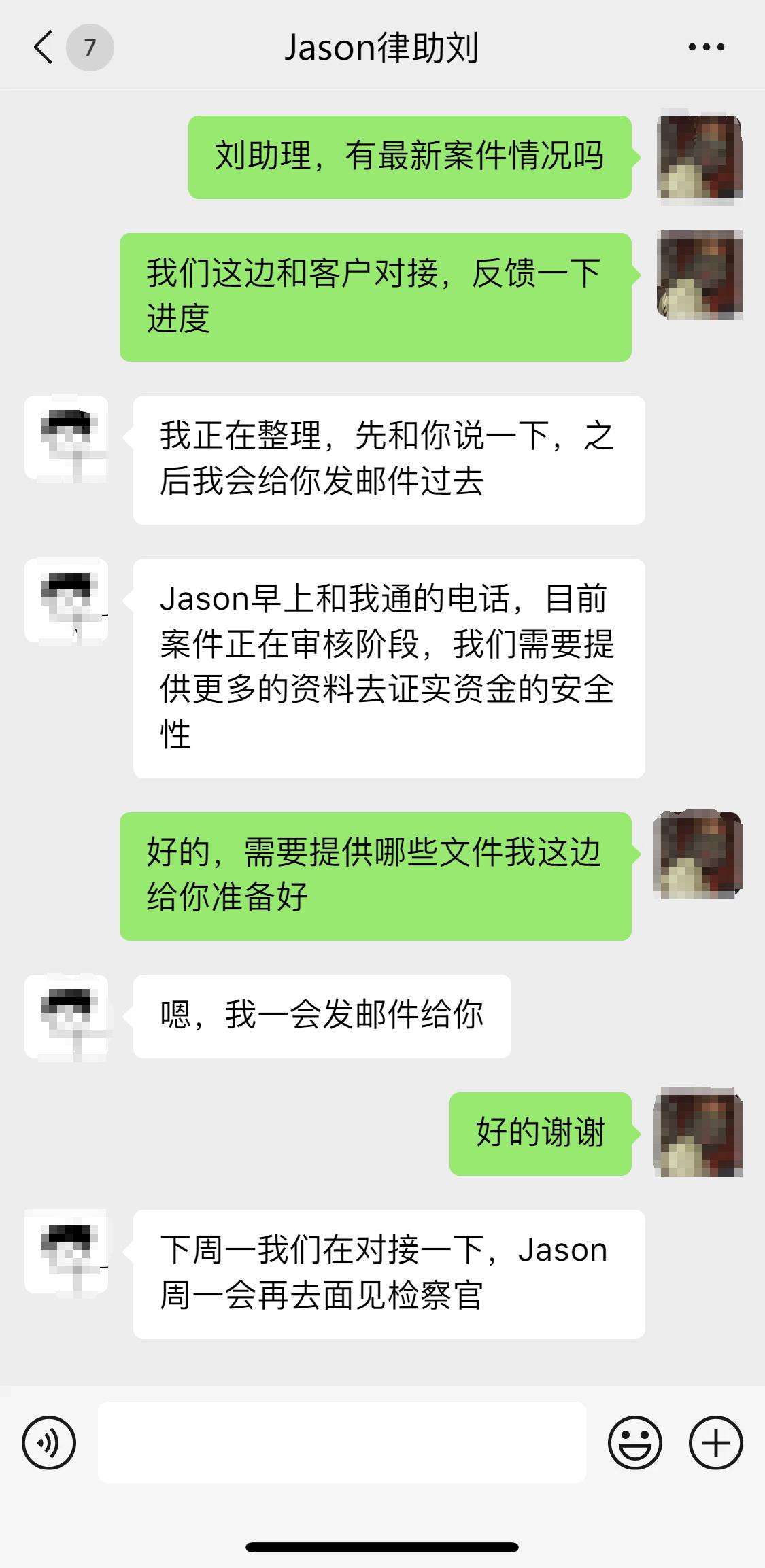Open the chat info three-dot menu

tap(706, 48)
